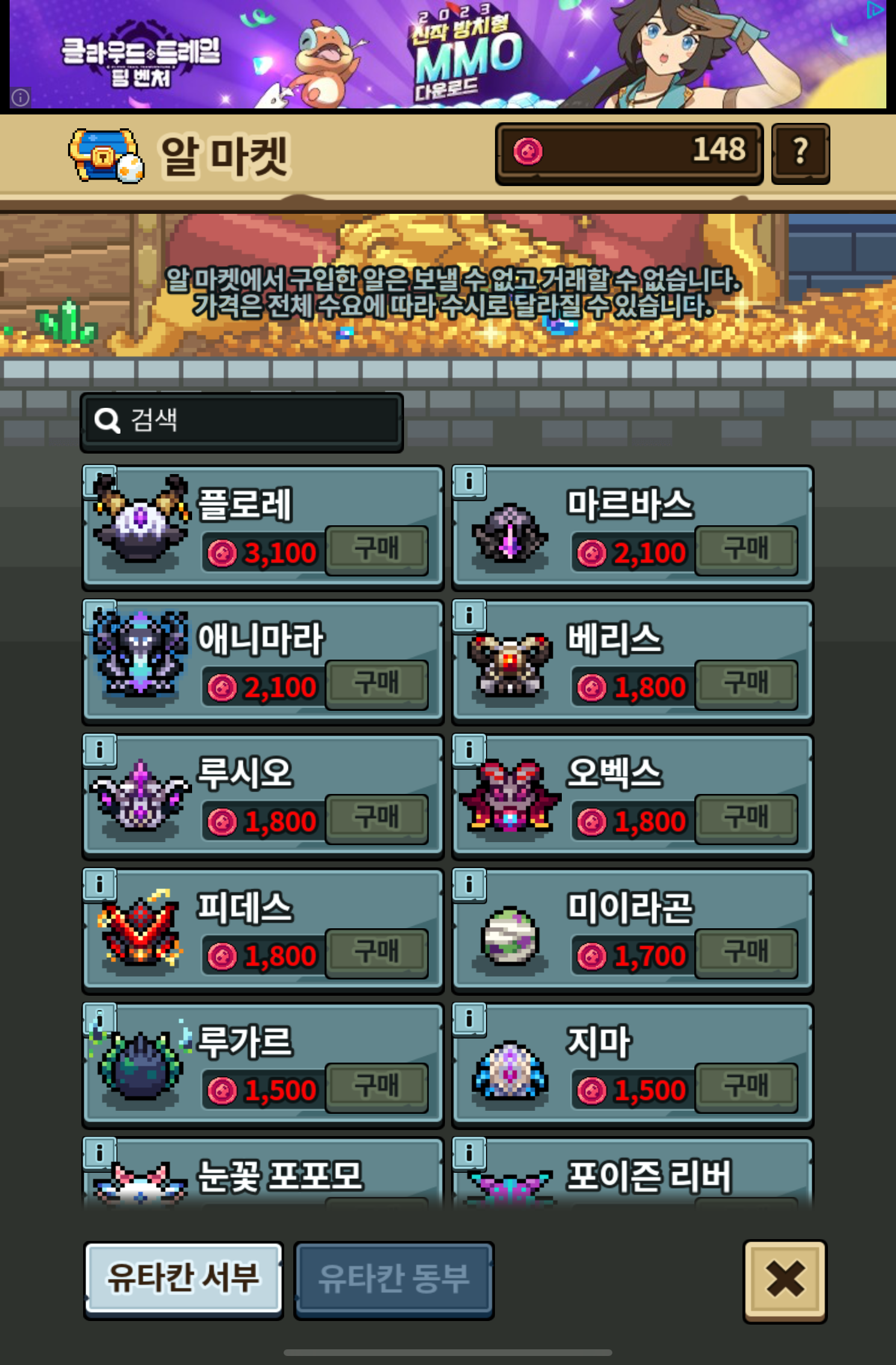Purchase the 지마 egg
This screenshot has width=896, height=1365.
(x=746, y=1087)
